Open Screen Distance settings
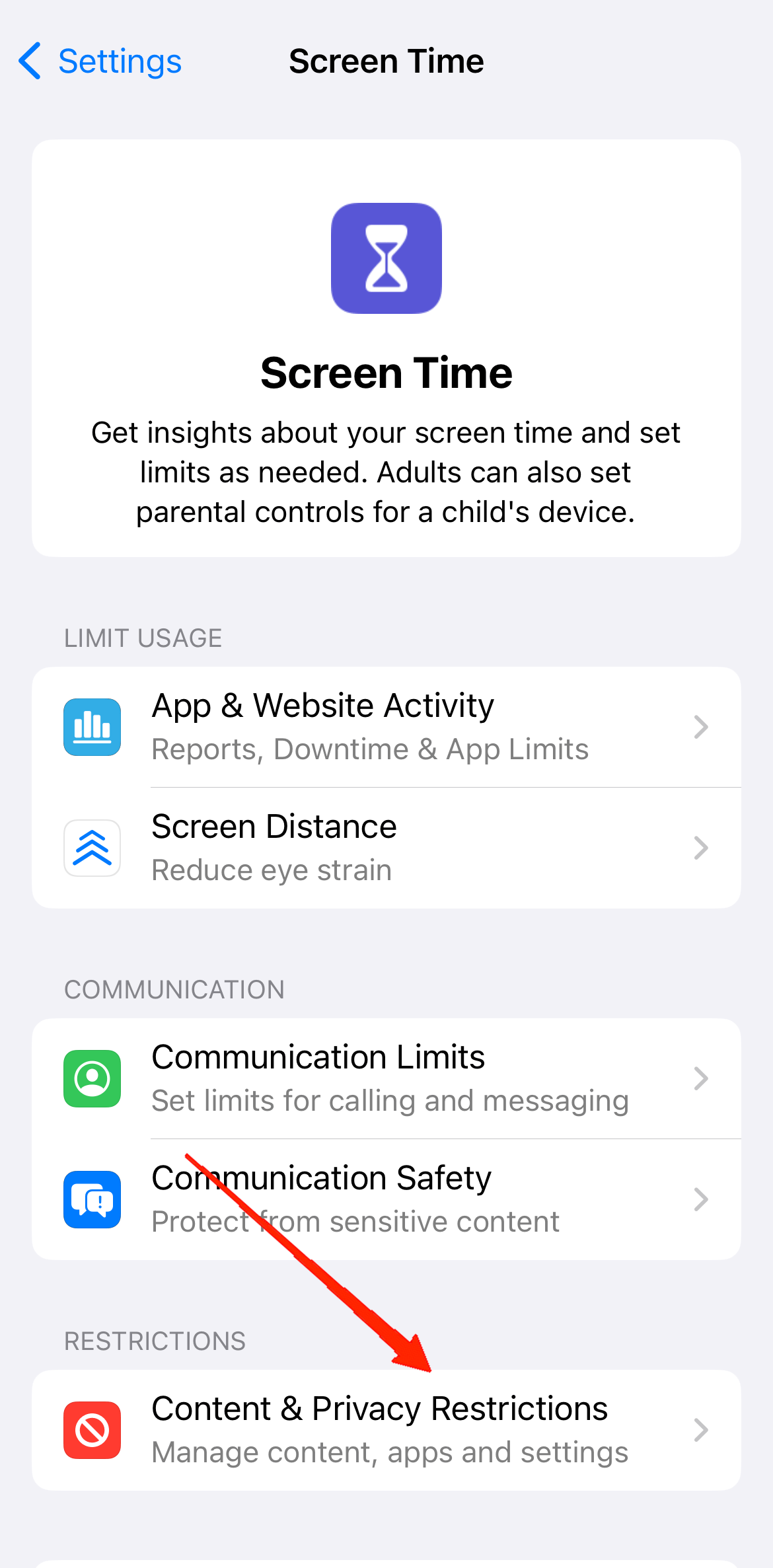The width and height of the screenshot is (773, 1568). tap(386, 848)
